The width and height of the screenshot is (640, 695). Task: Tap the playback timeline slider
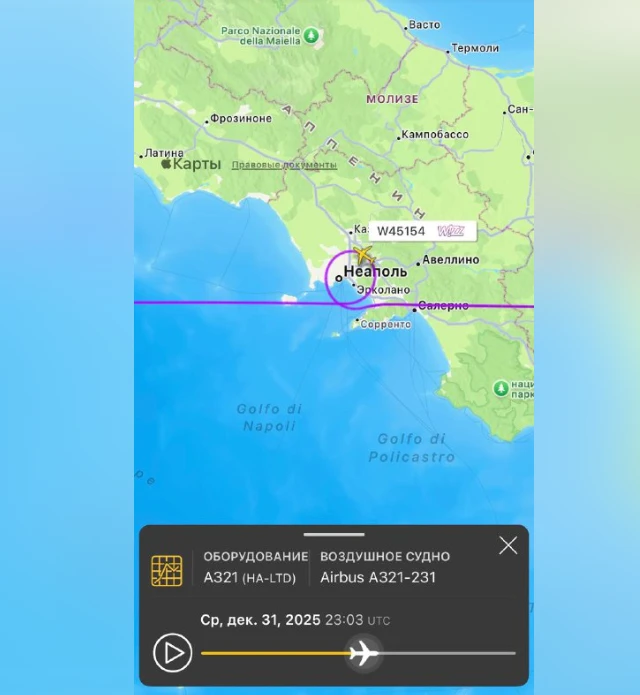coord(440,653)
